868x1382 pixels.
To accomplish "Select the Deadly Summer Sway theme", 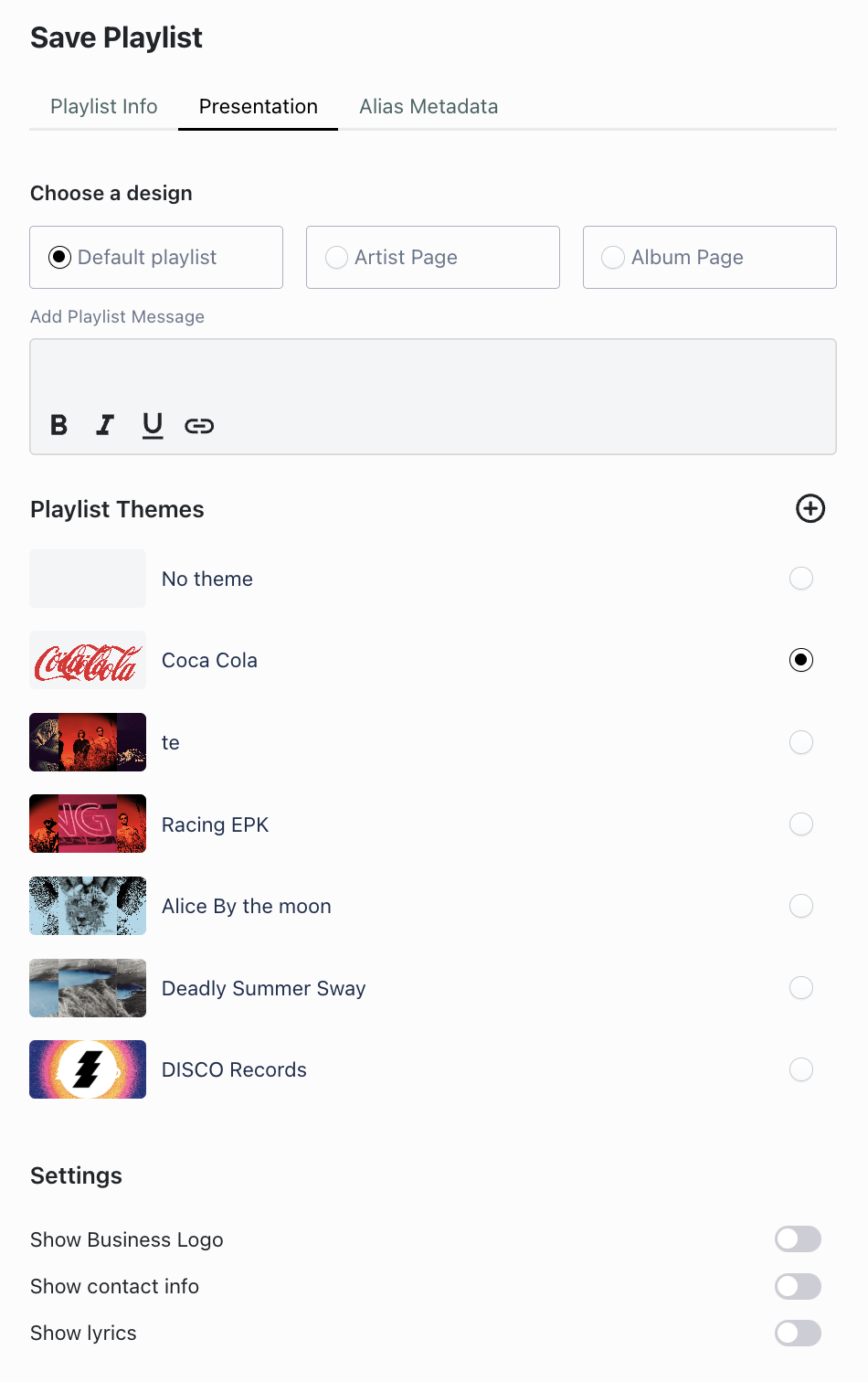I will [800, 988].
